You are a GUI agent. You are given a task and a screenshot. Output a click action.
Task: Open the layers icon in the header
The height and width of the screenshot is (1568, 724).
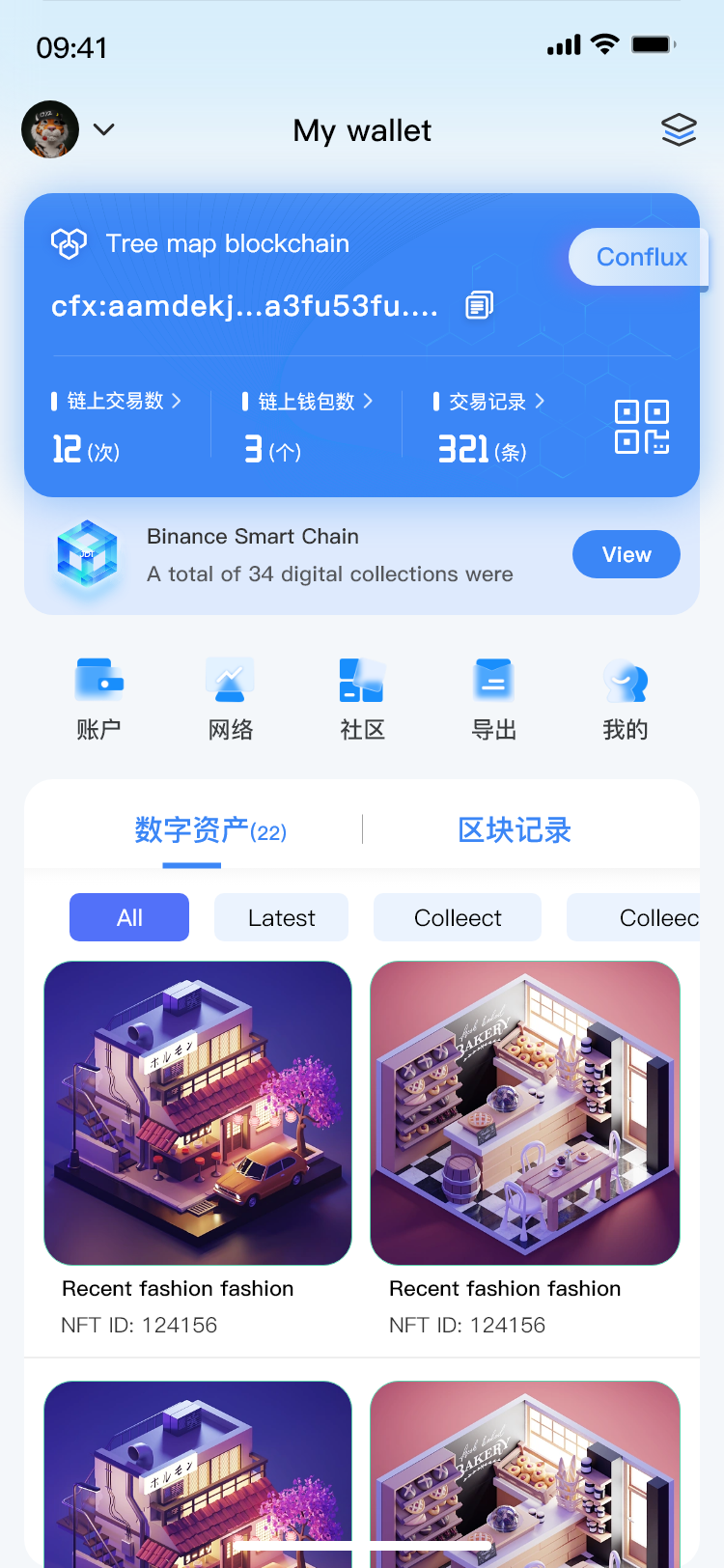click(x=679, y=129)
